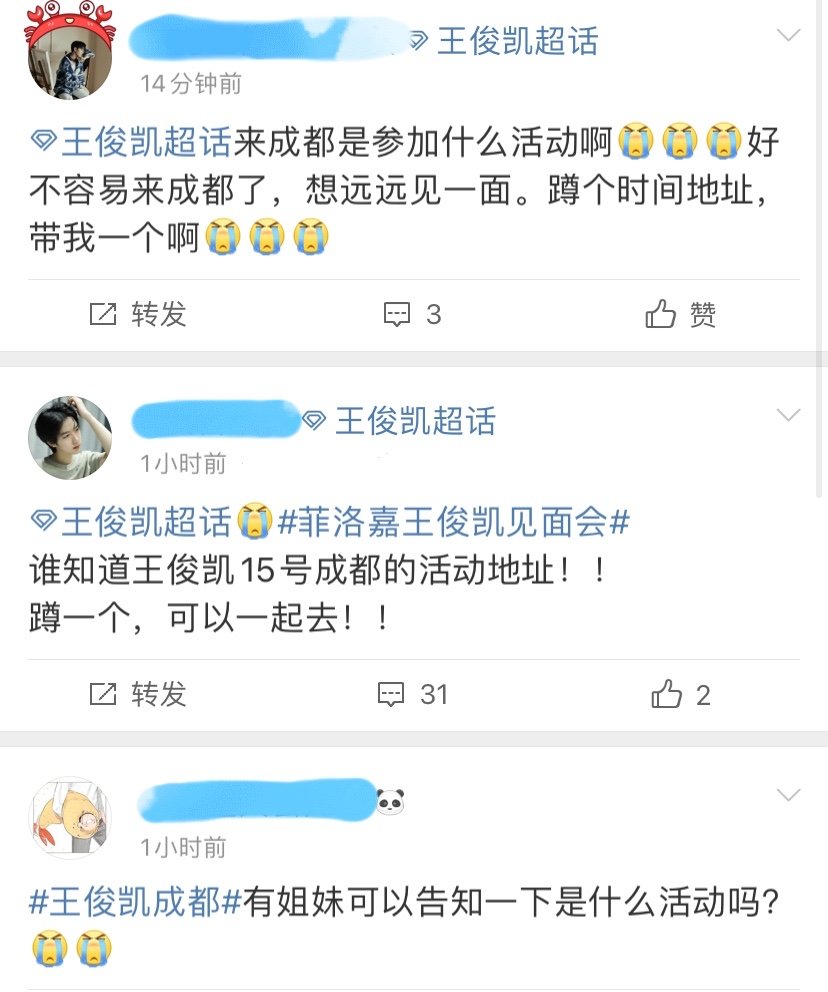
Task: Like the post with 2 likes
Action: coord(681,694)
